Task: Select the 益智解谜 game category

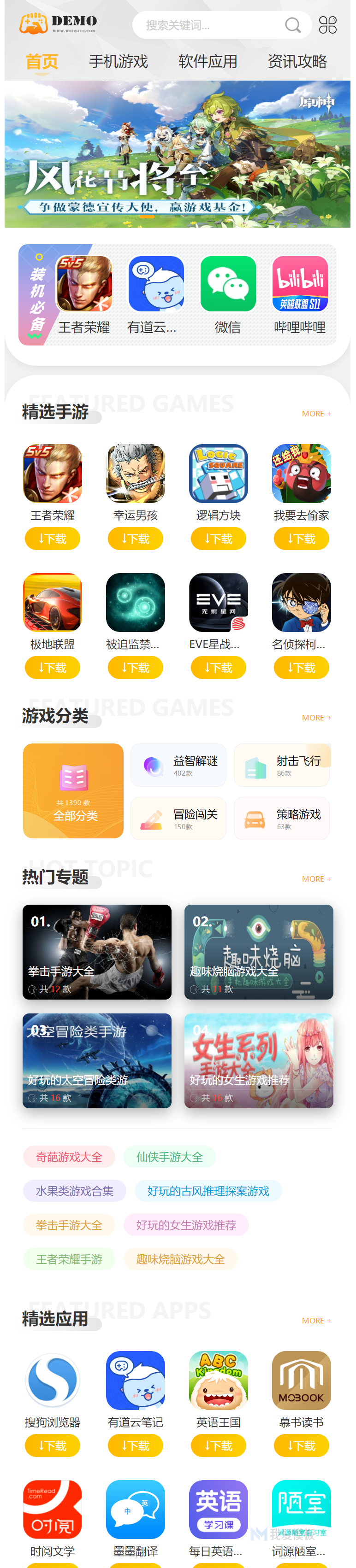Action: point(178,765)
